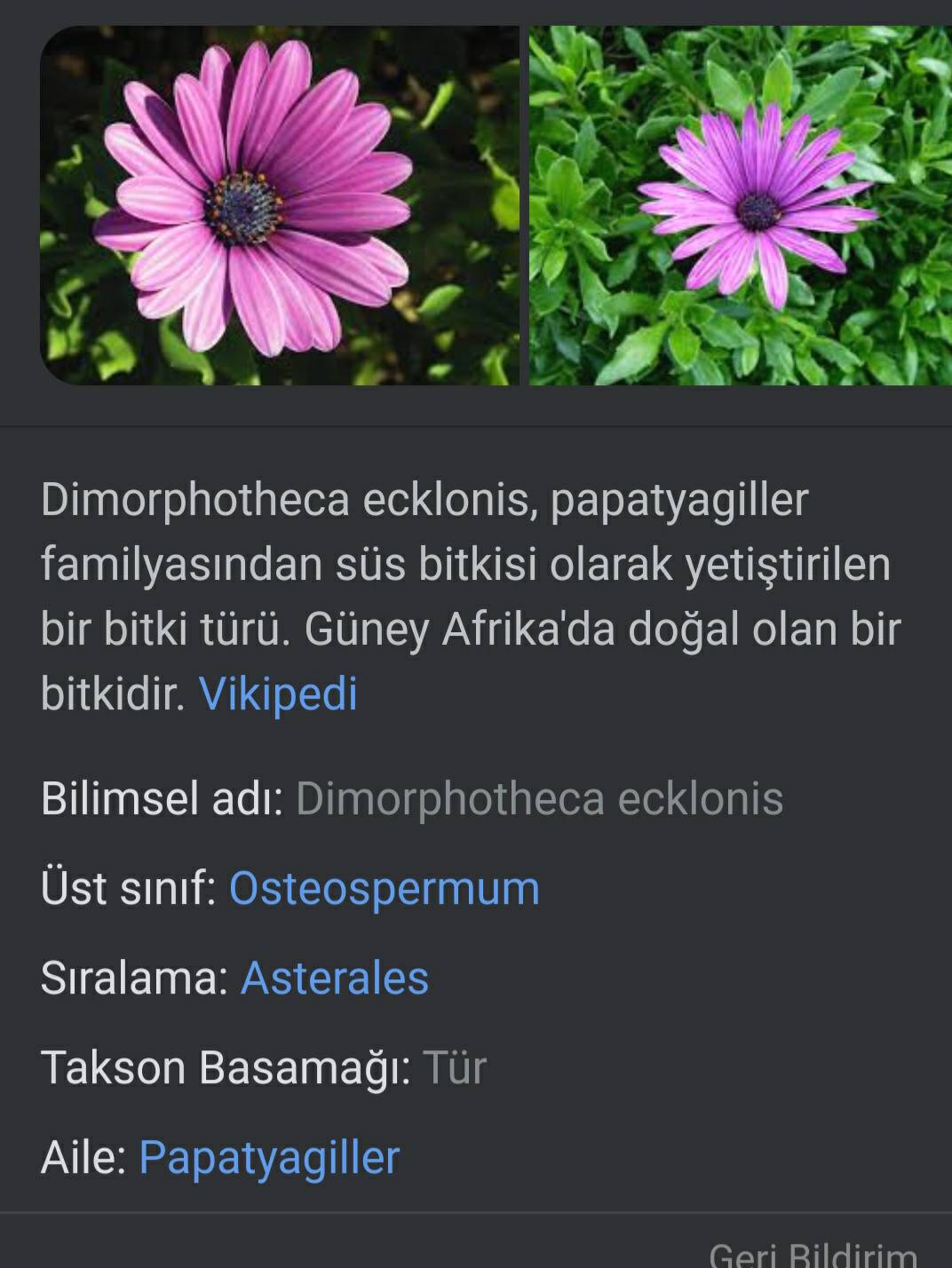Tap Geri Bildirim to send feedback
Screen dimensions: 952x1268
click(812, 1256)
